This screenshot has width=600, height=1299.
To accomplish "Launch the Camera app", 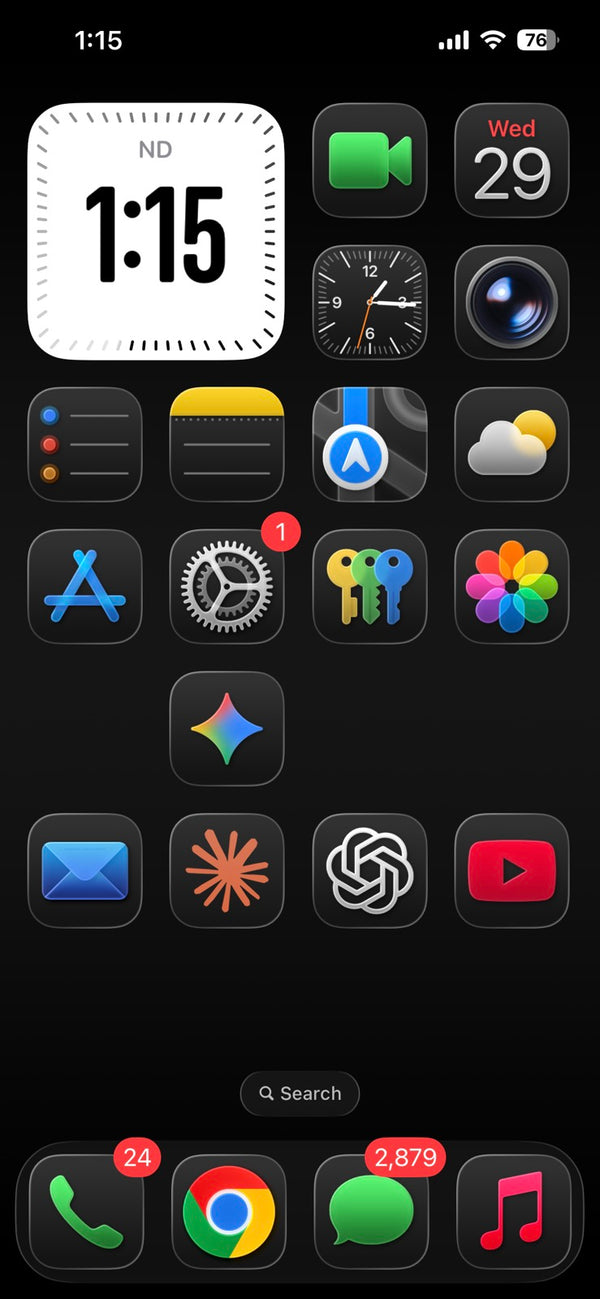I will pyautogui.click(x=512, y=302).
